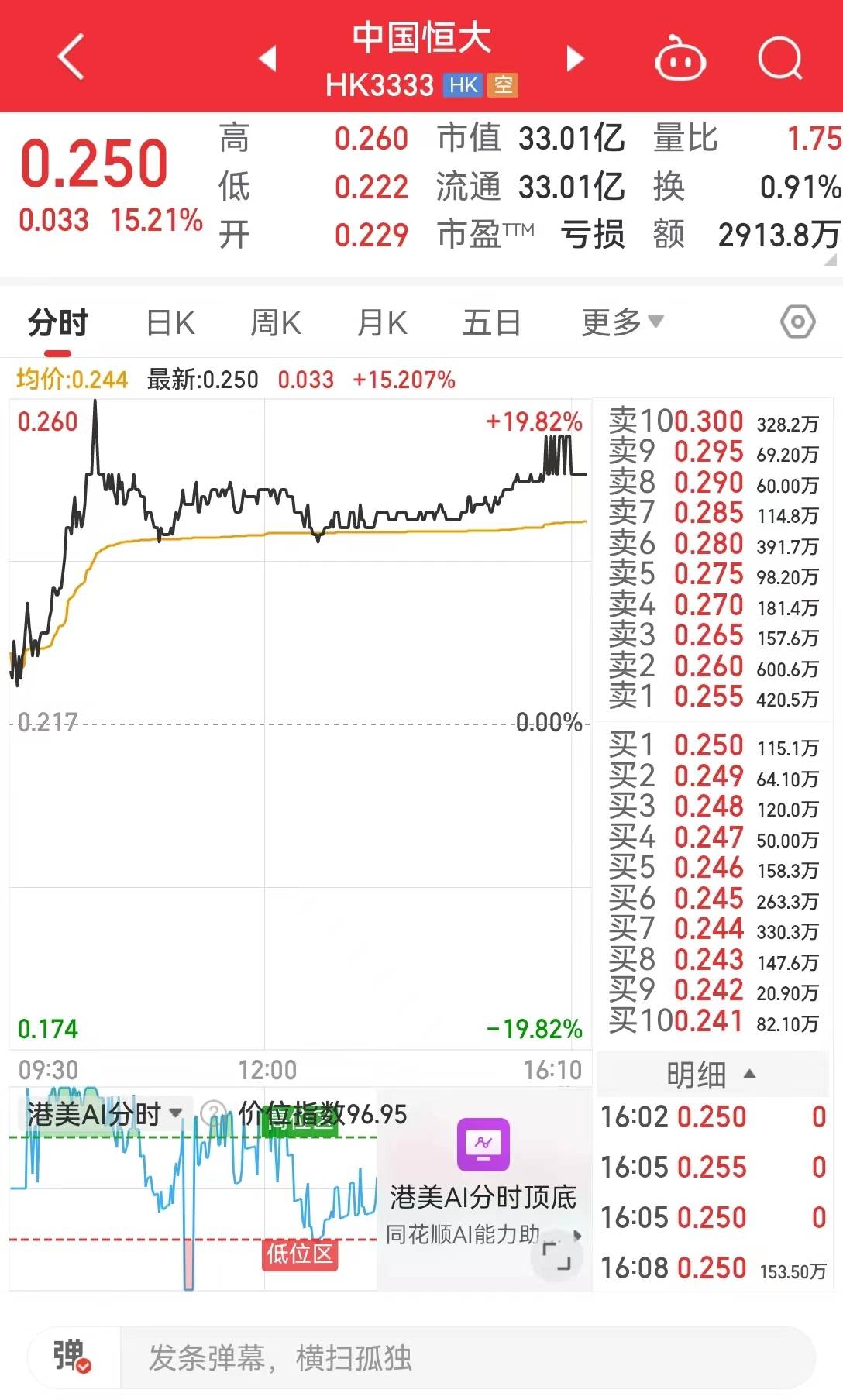Go back using the top-left arrow
The width and height of the screenshot is (843, 1400).
(71, 57)
